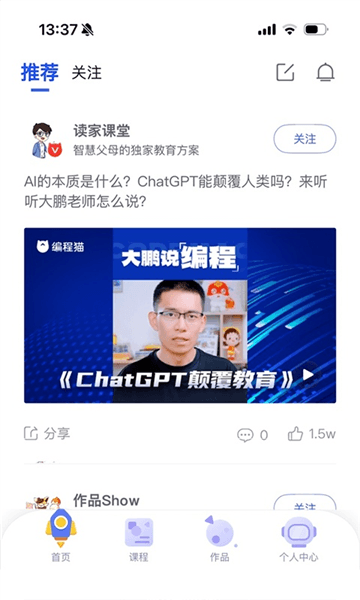Share the 读家课堂 post
Image resolution: width=360 pixels, height=600 pixels.
click(x=47, y=434)
